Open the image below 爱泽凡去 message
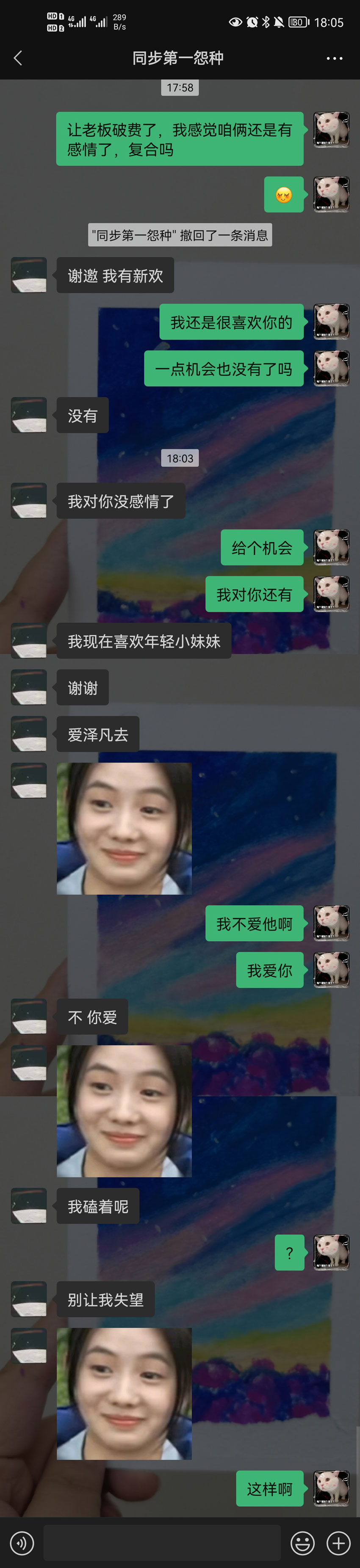Image resolution: width=360 pixels, height=1568 pixels. [x=124, y=828]
